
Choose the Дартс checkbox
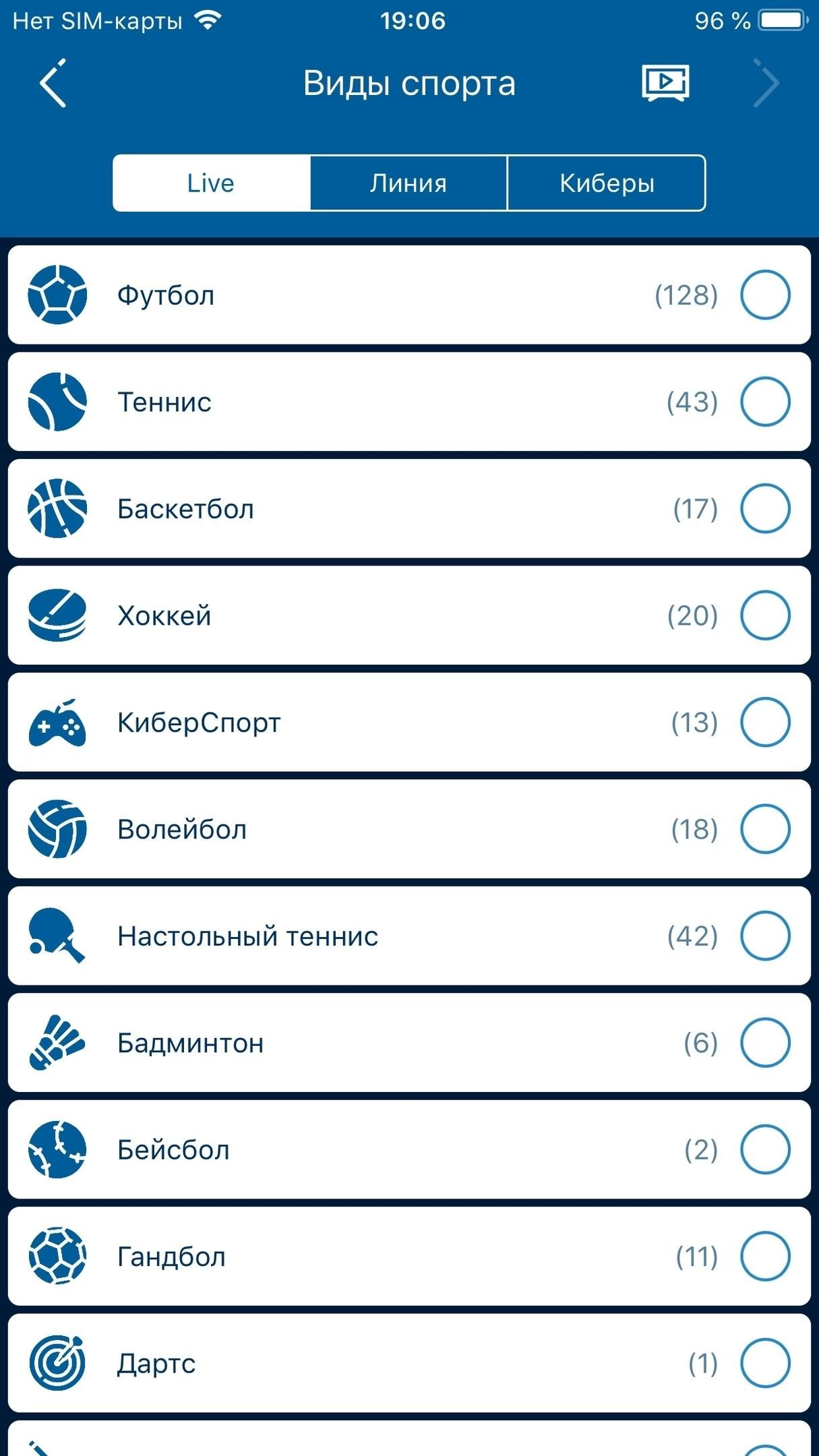[x=765, y=1363]
